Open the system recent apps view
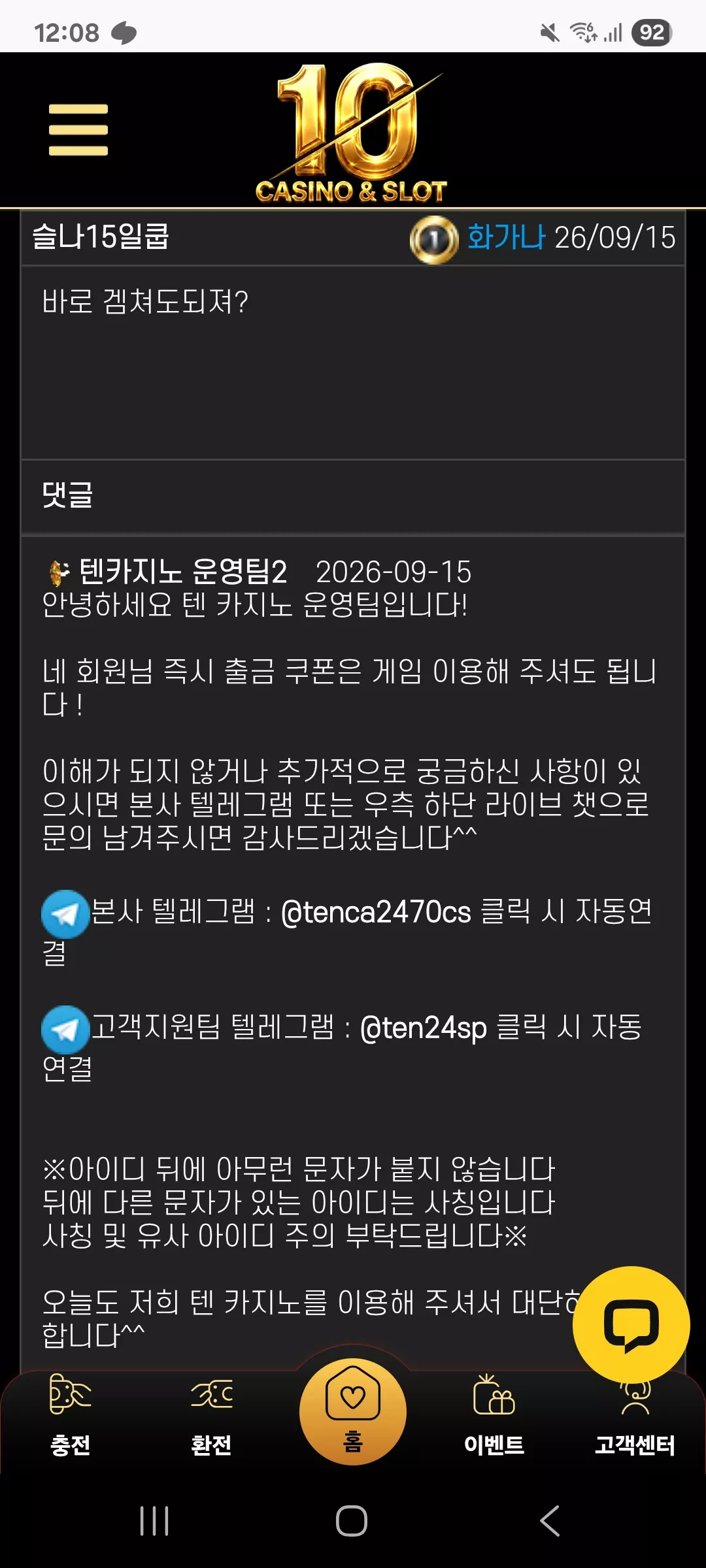706x1568 pixels. (x=155, y=1521)
